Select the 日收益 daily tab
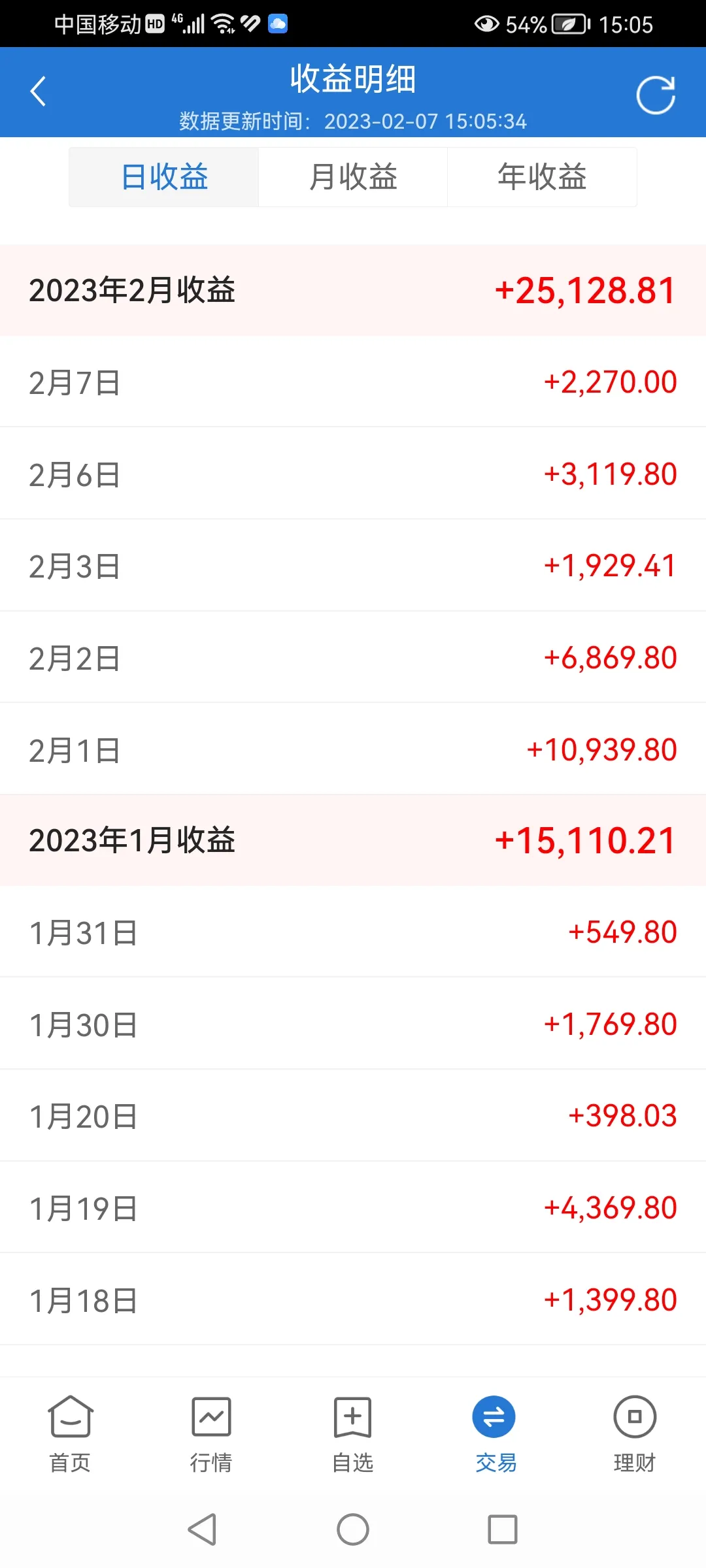The width and height of the screenshot is (706, 1568). [164, 177]
